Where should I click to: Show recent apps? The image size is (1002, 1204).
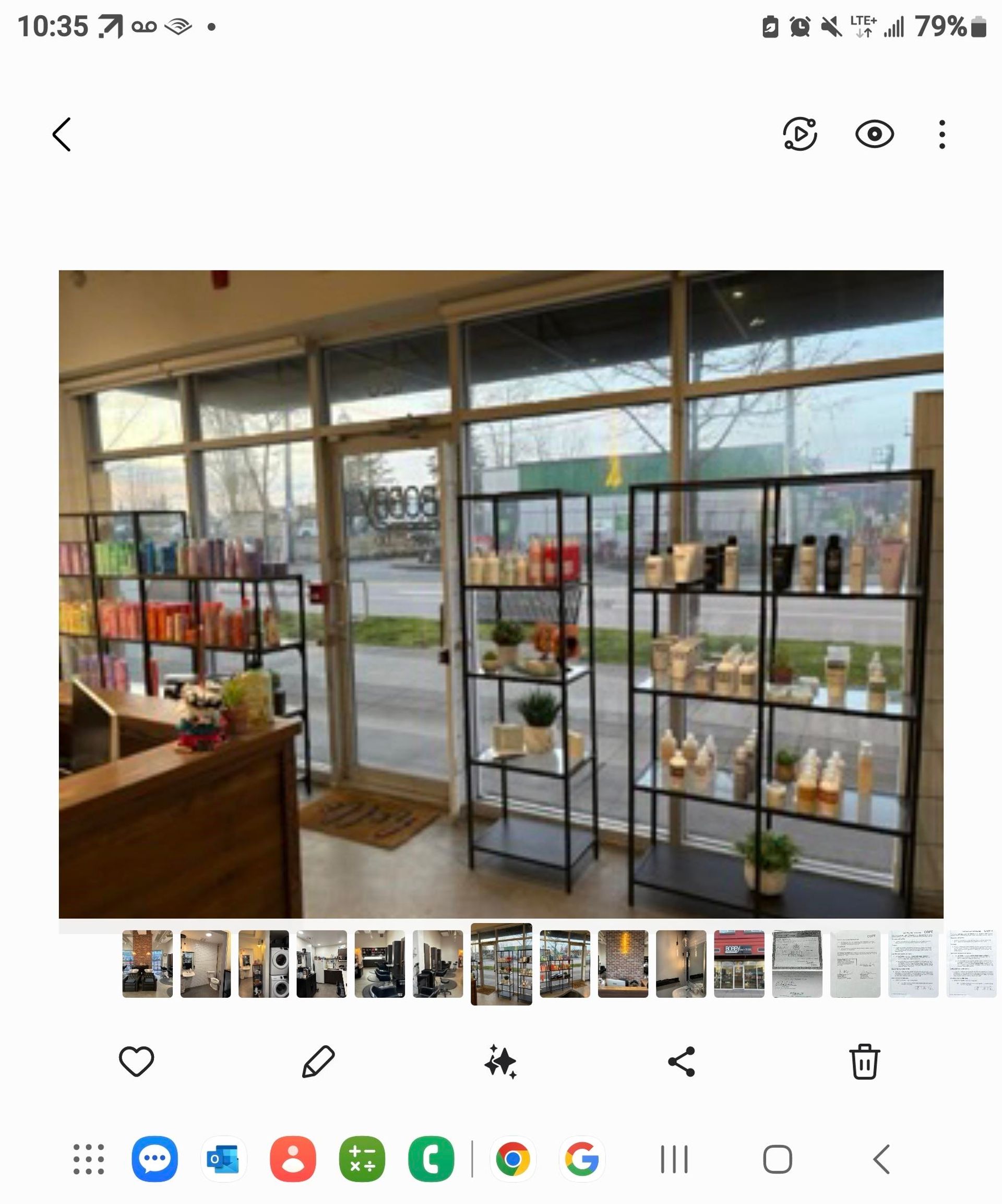[x=674, y=1159]
